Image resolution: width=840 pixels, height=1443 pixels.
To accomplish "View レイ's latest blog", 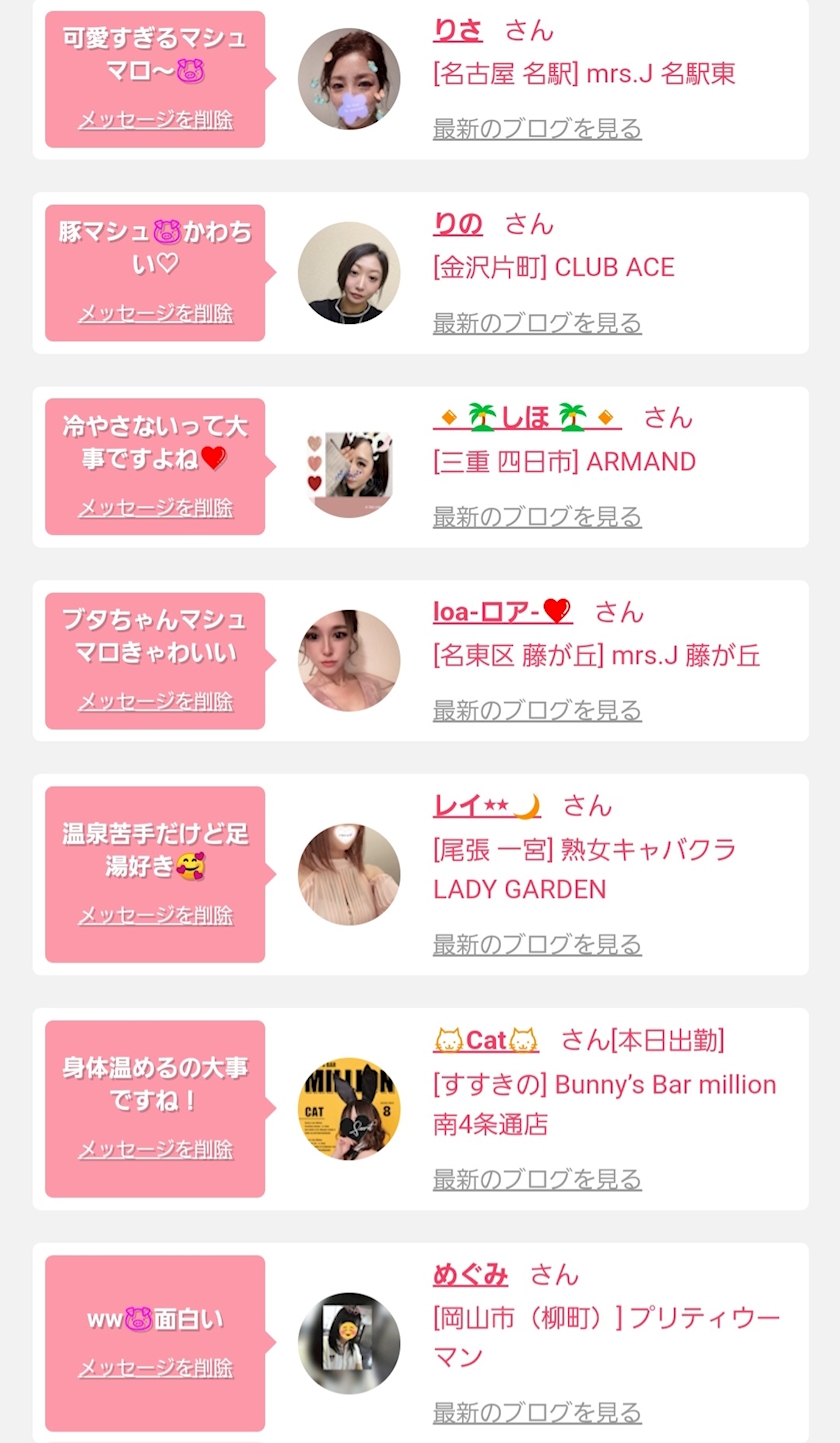I will tap(537, 944).
